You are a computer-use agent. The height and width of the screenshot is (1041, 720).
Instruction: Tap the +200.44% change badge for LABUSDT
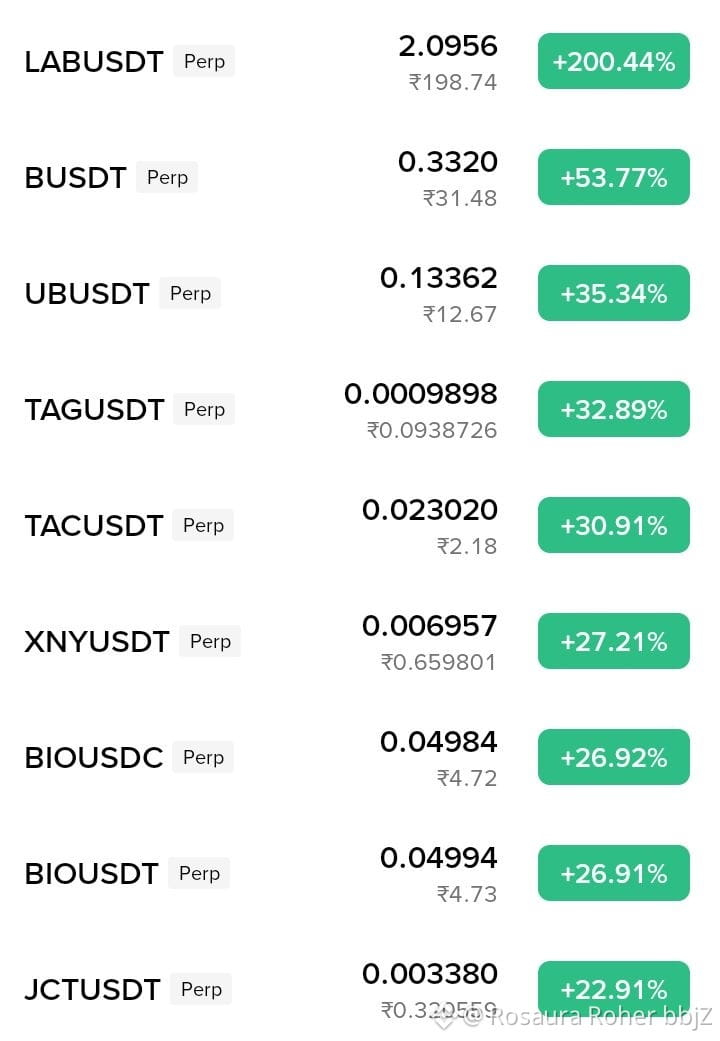pyautogui.click(x=614, y=61)
